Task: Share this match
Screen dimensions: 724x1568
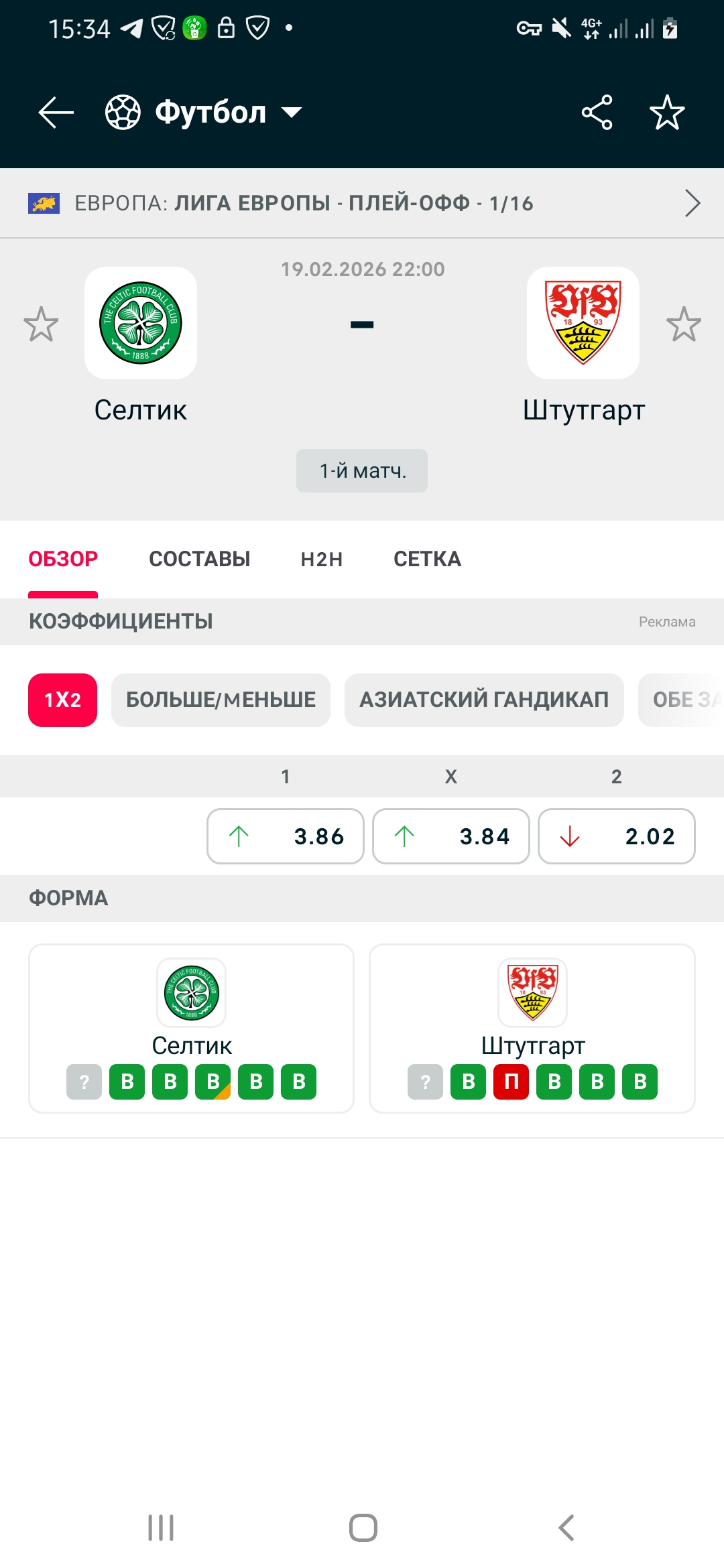Action: [597, 112]
